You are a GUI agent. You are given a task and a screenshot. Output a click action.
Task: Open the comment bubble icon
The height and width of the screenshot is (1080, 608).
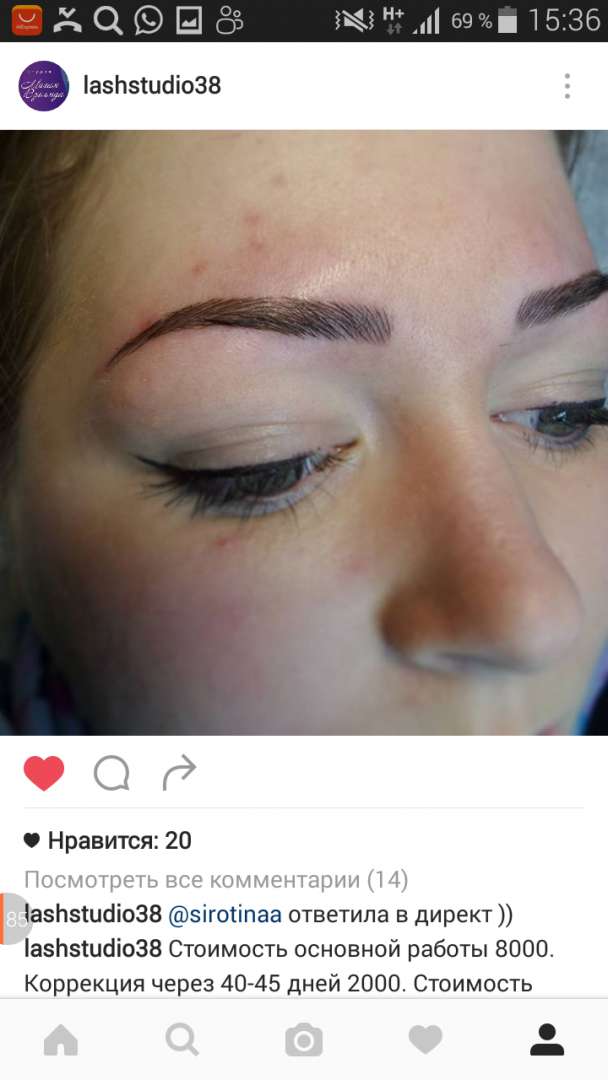[x=111, y=772]
